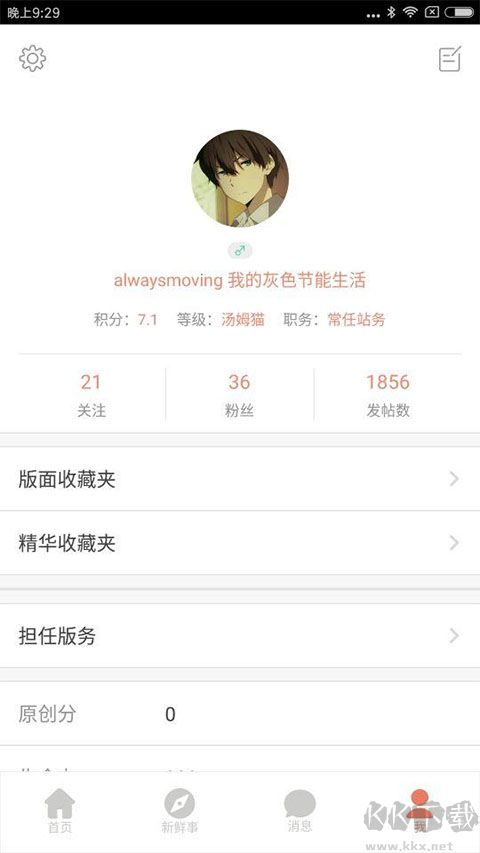View the profile avatar picture
480x853 pixels.
click(x=240, y=178)
